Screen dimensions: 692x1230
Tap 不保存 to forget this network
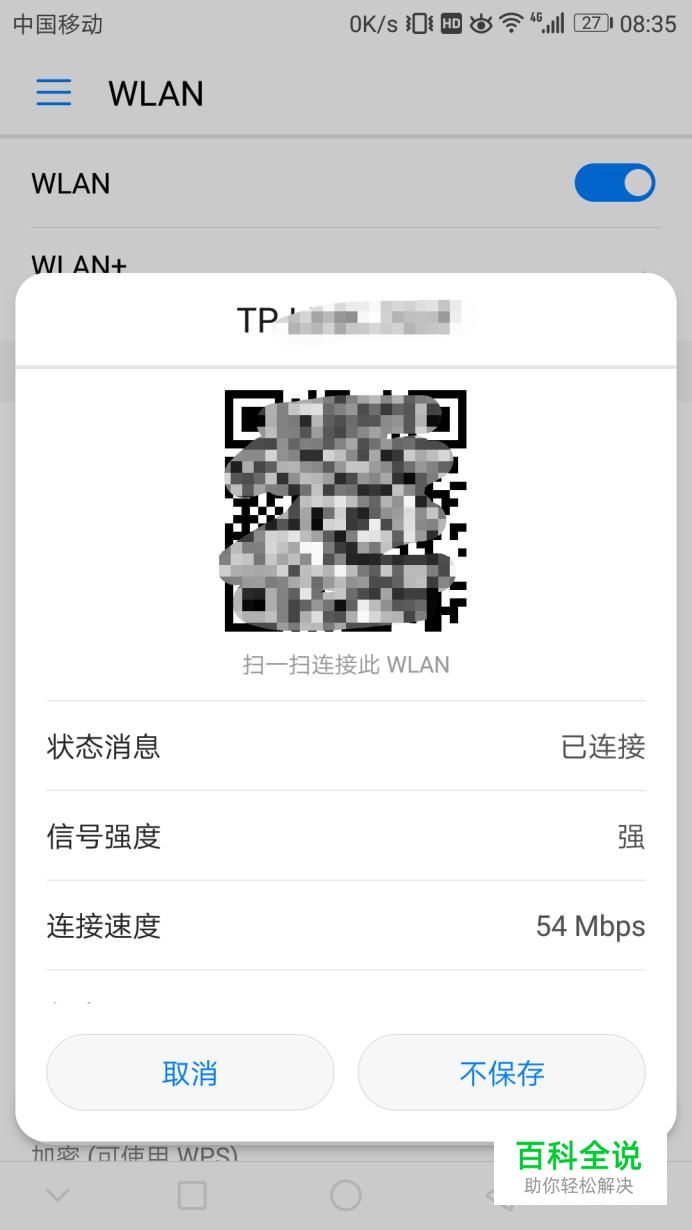click(x=501, y=1072)
